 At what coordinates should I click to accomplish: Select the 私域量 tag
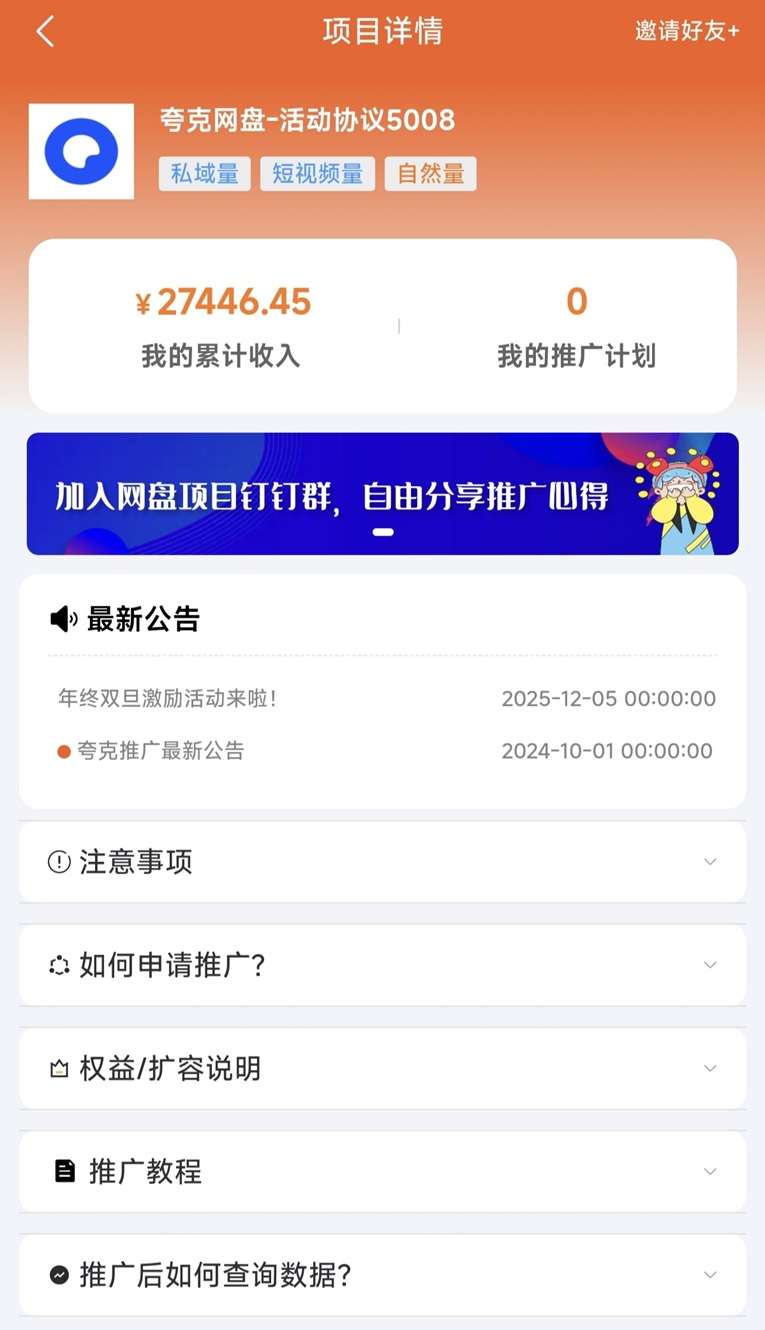tap(204, 173)
